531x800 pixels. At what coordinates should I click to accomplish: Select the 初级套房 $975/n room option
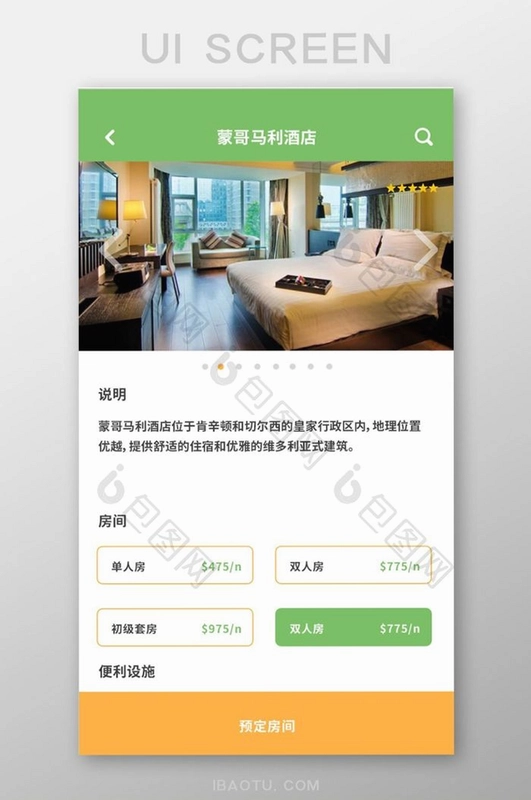click(175, 628)
